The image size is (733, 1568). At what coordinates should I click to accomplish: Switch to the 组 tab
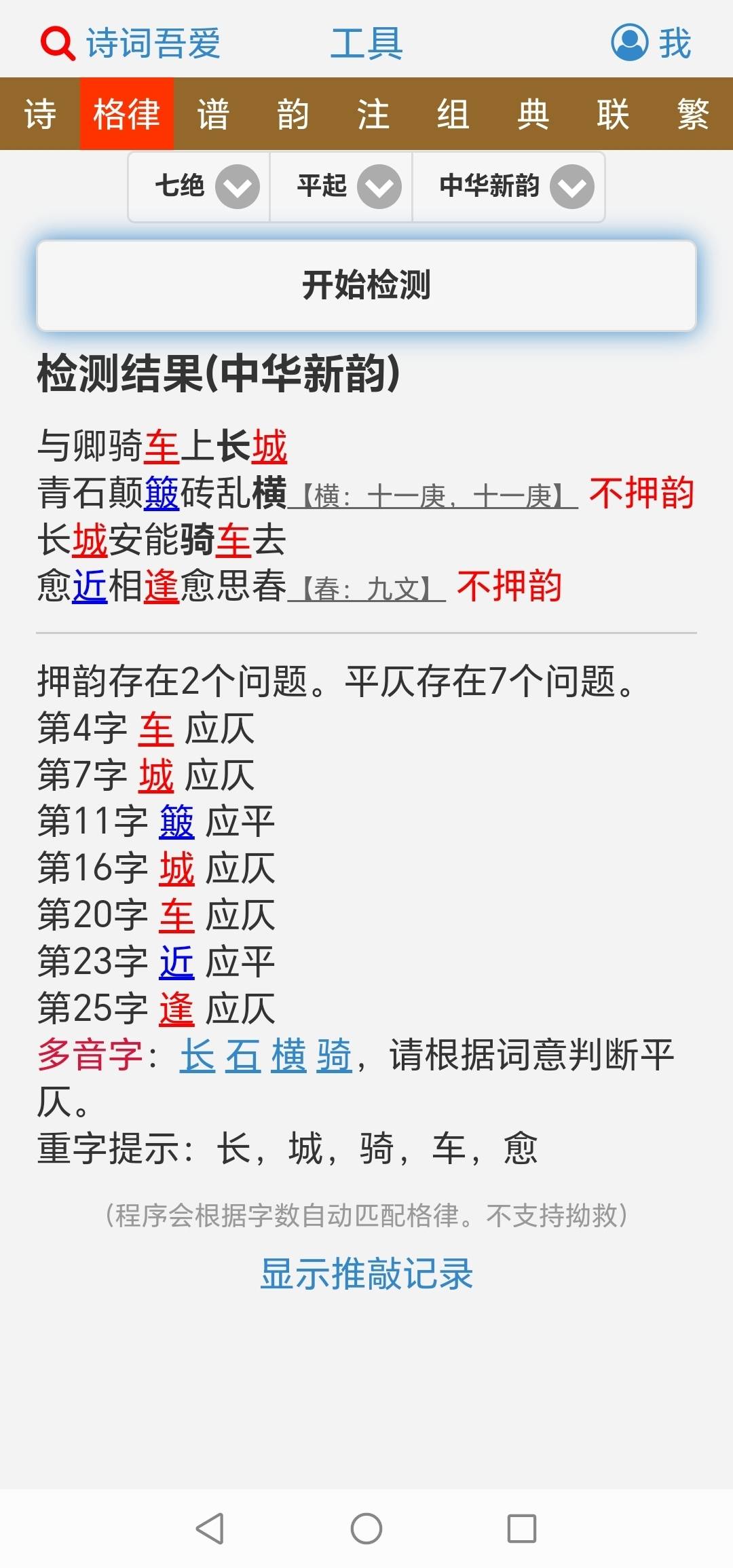tap(453, 113)
